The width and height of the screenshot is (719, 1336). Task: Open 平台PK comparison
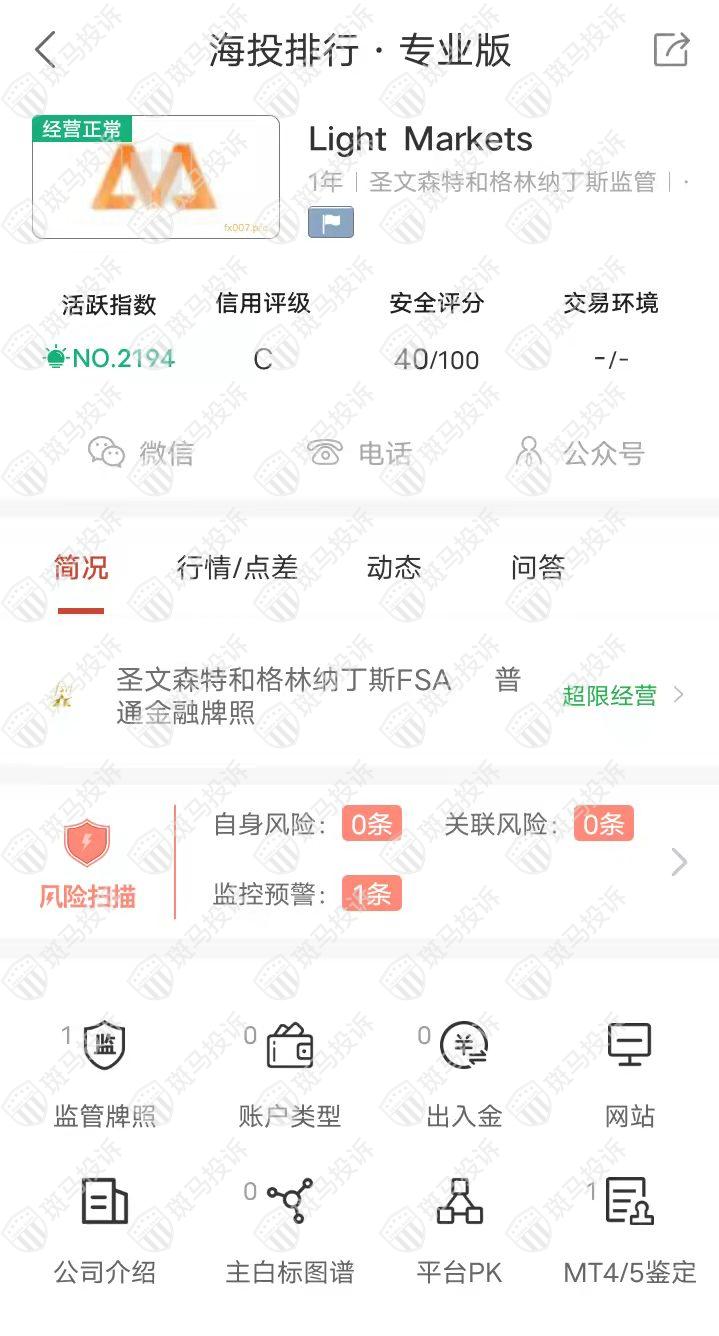(460, 1230)
